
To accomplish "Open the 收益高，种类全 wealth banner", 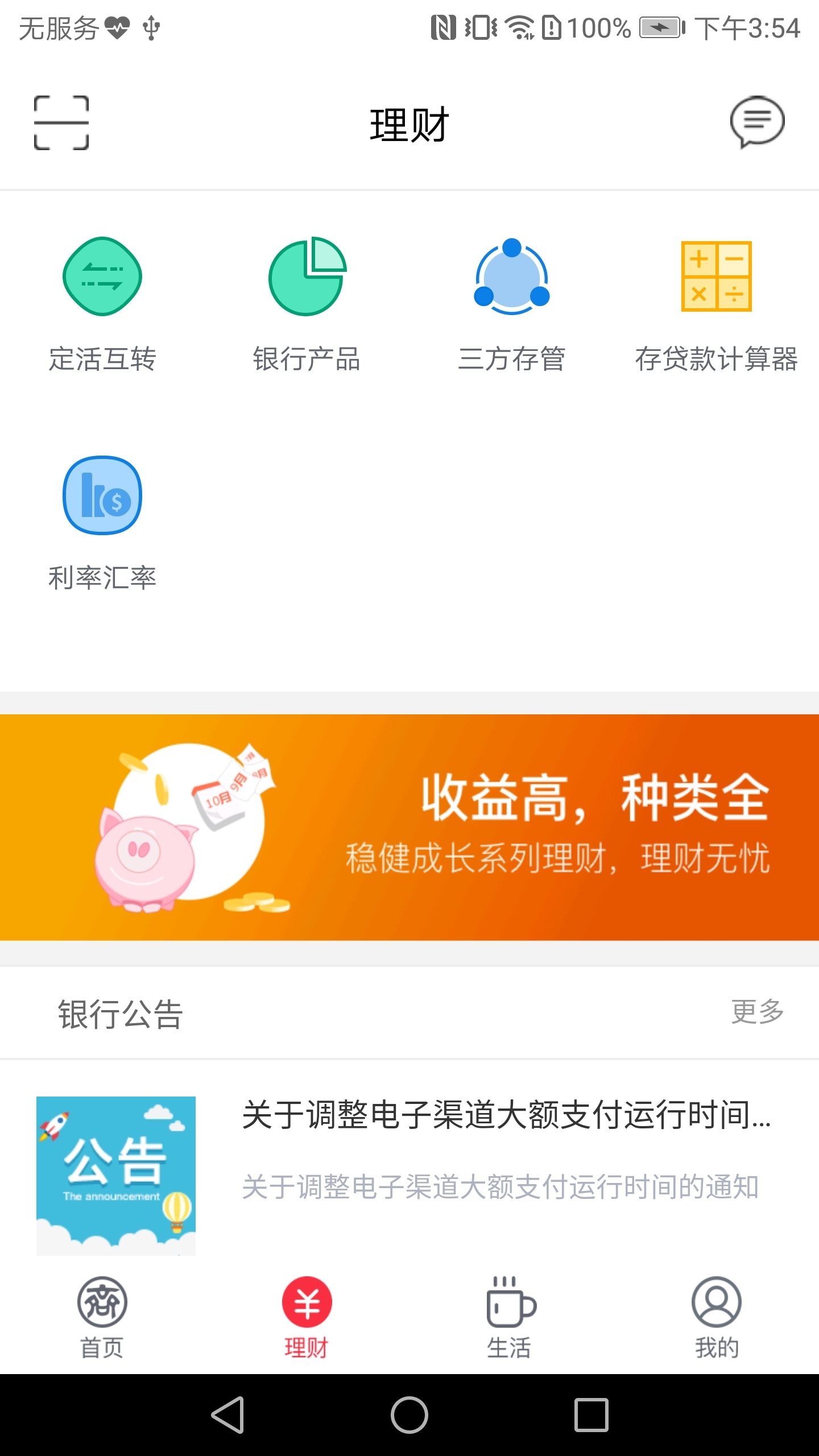I will pyautogui.click(x=409, y=827).
